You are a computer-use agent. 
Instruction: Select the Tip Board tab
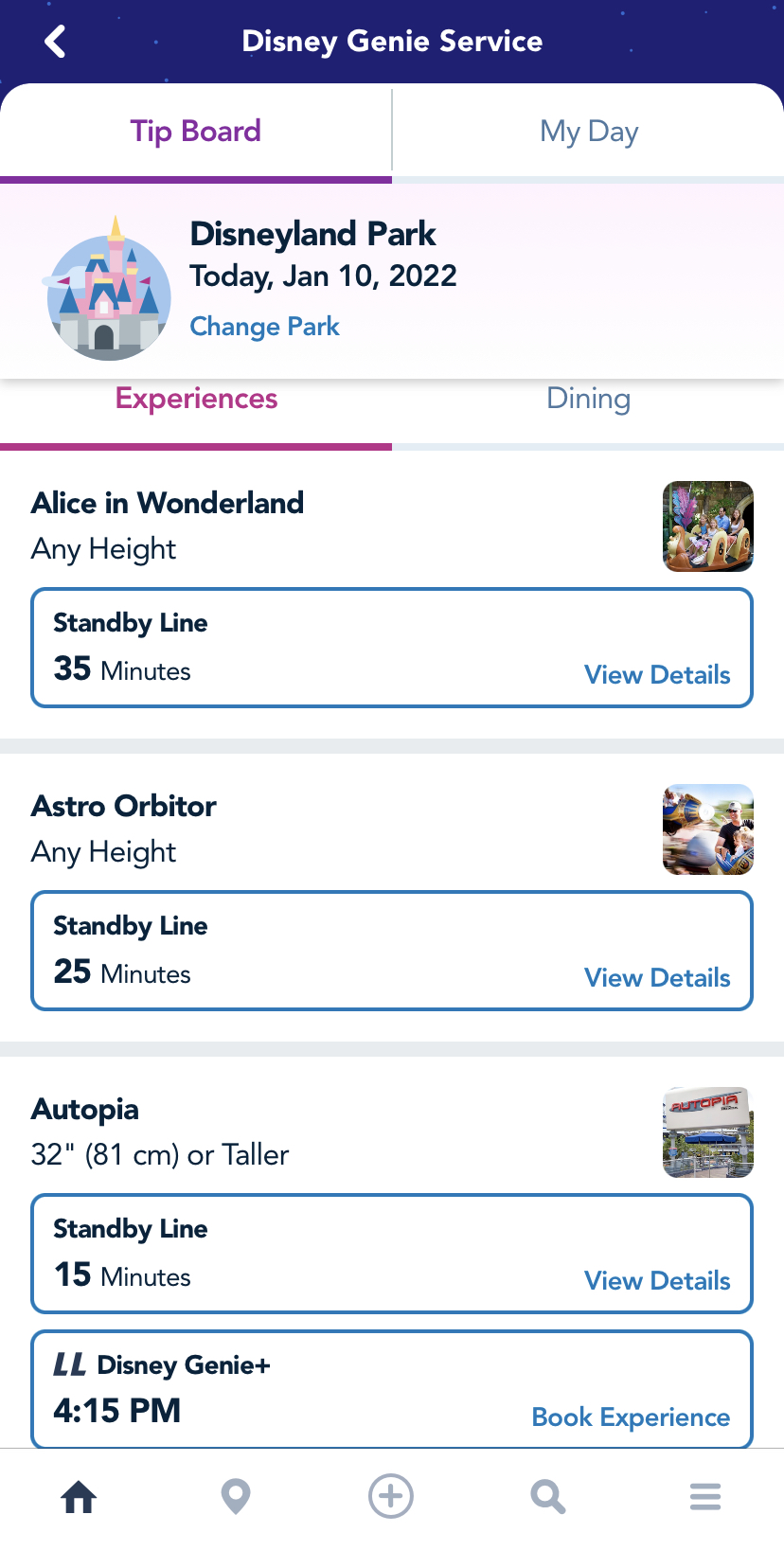coord(195,132)
